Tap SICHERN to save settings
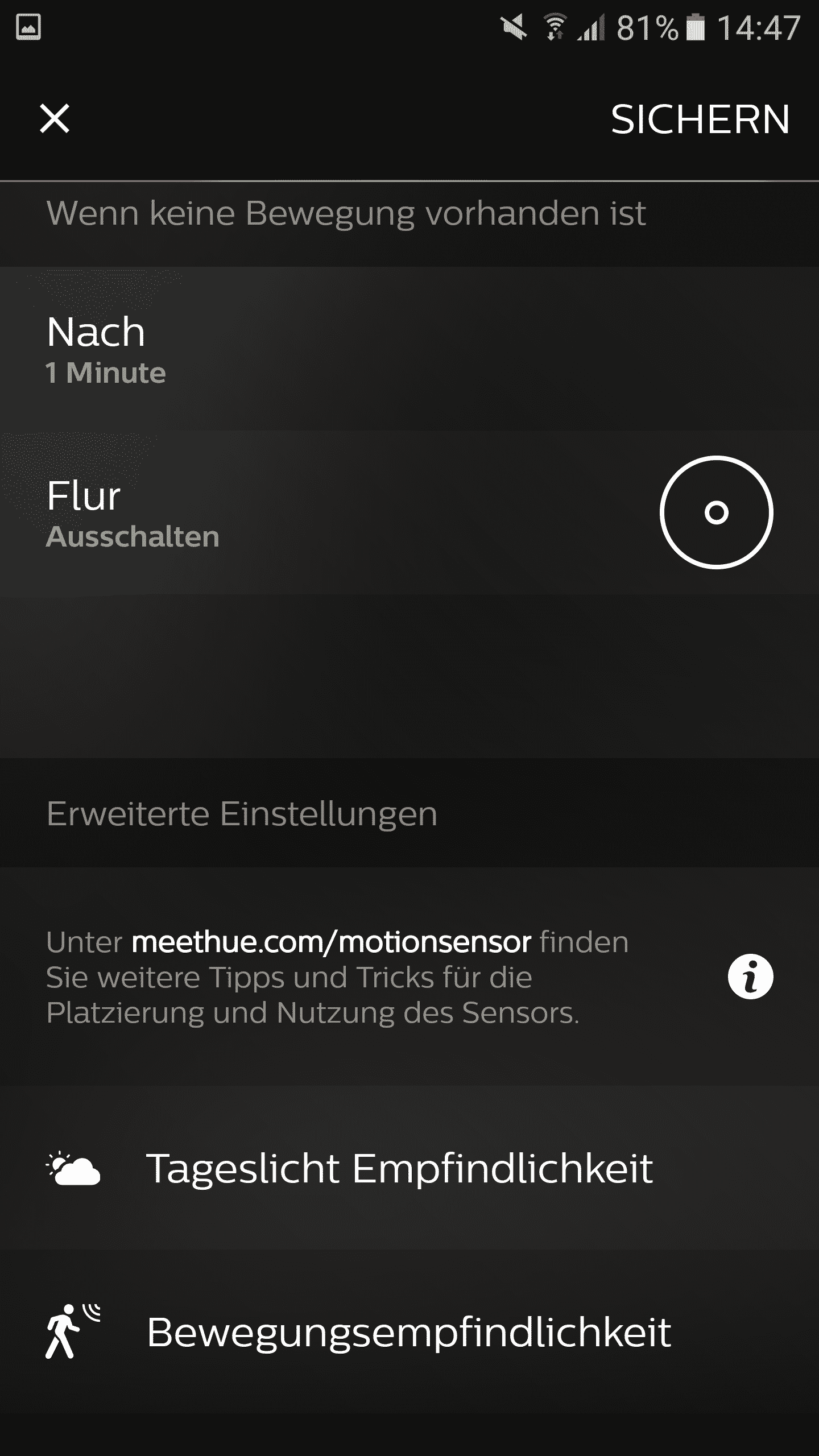 700,119
